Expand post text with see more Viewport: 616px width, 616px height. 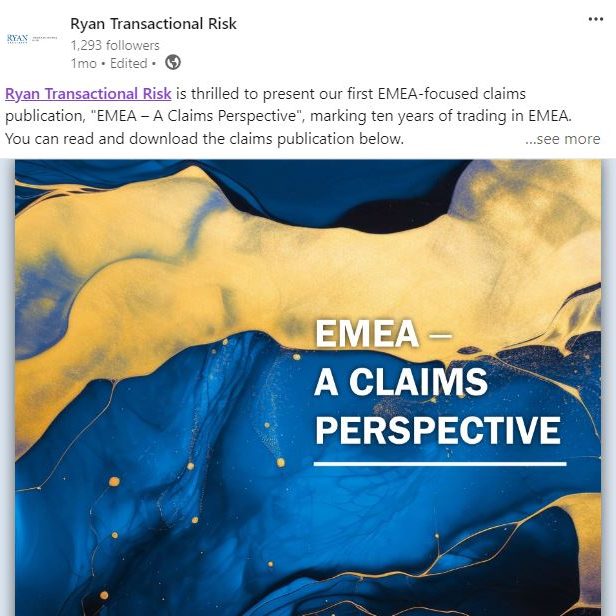(x=562, y=139)
